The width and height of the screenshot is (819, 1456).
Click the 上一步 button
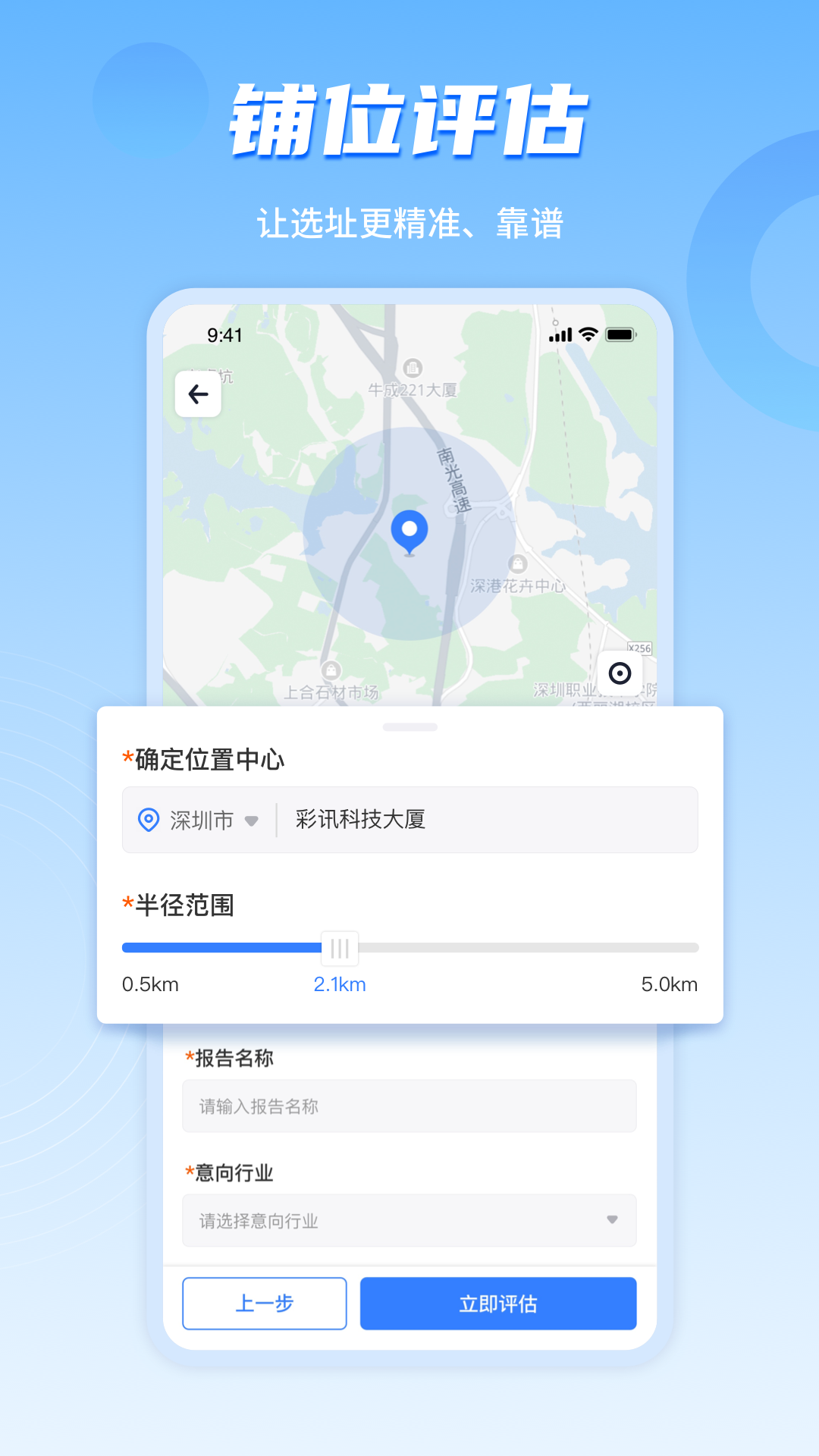(x=264, y=1304)
